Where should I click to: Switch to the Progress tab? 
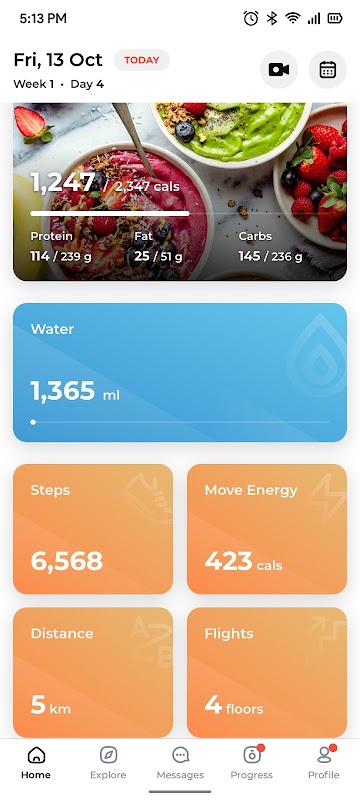[x=251, y=763]
